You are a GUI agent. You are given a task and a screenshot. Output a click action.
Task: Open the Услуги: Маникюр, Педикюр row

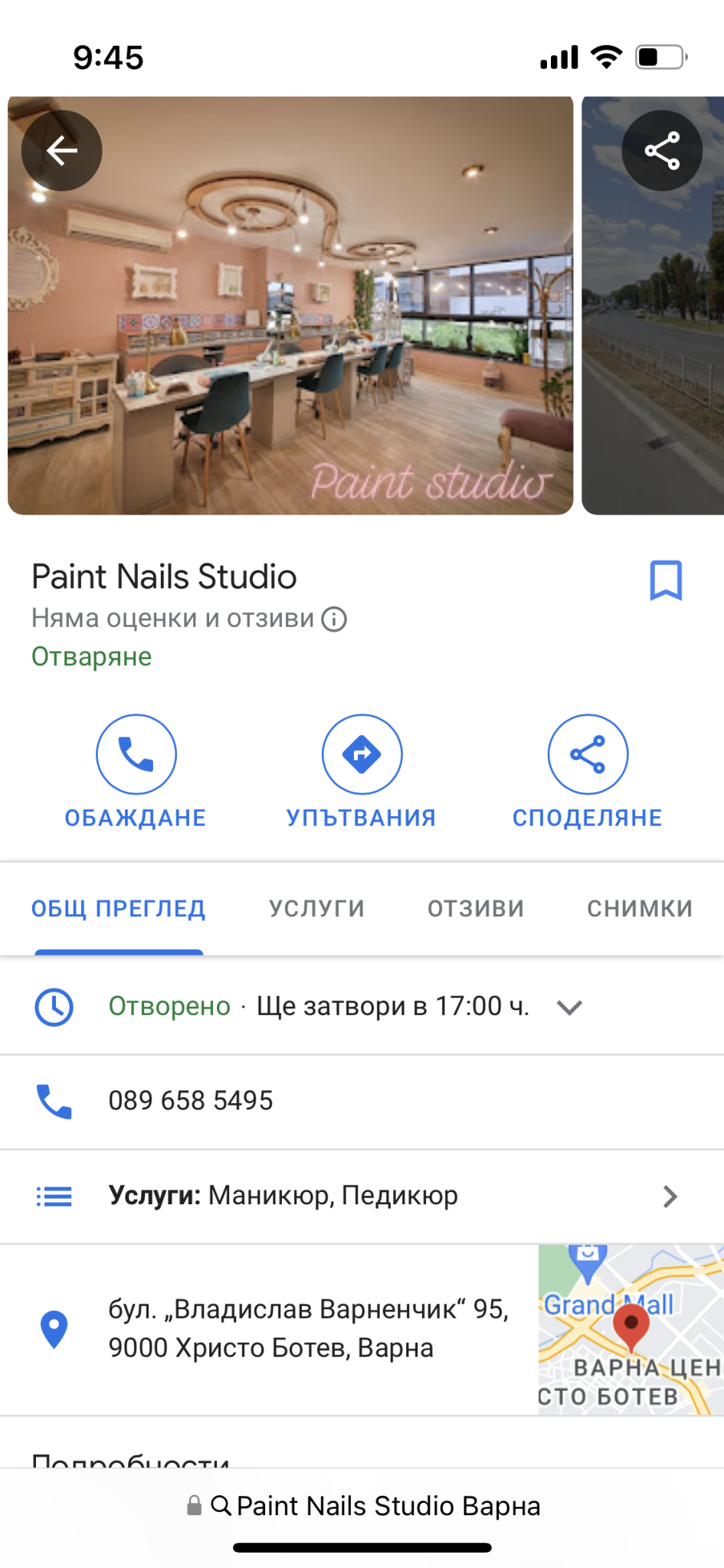(362, 1197)
